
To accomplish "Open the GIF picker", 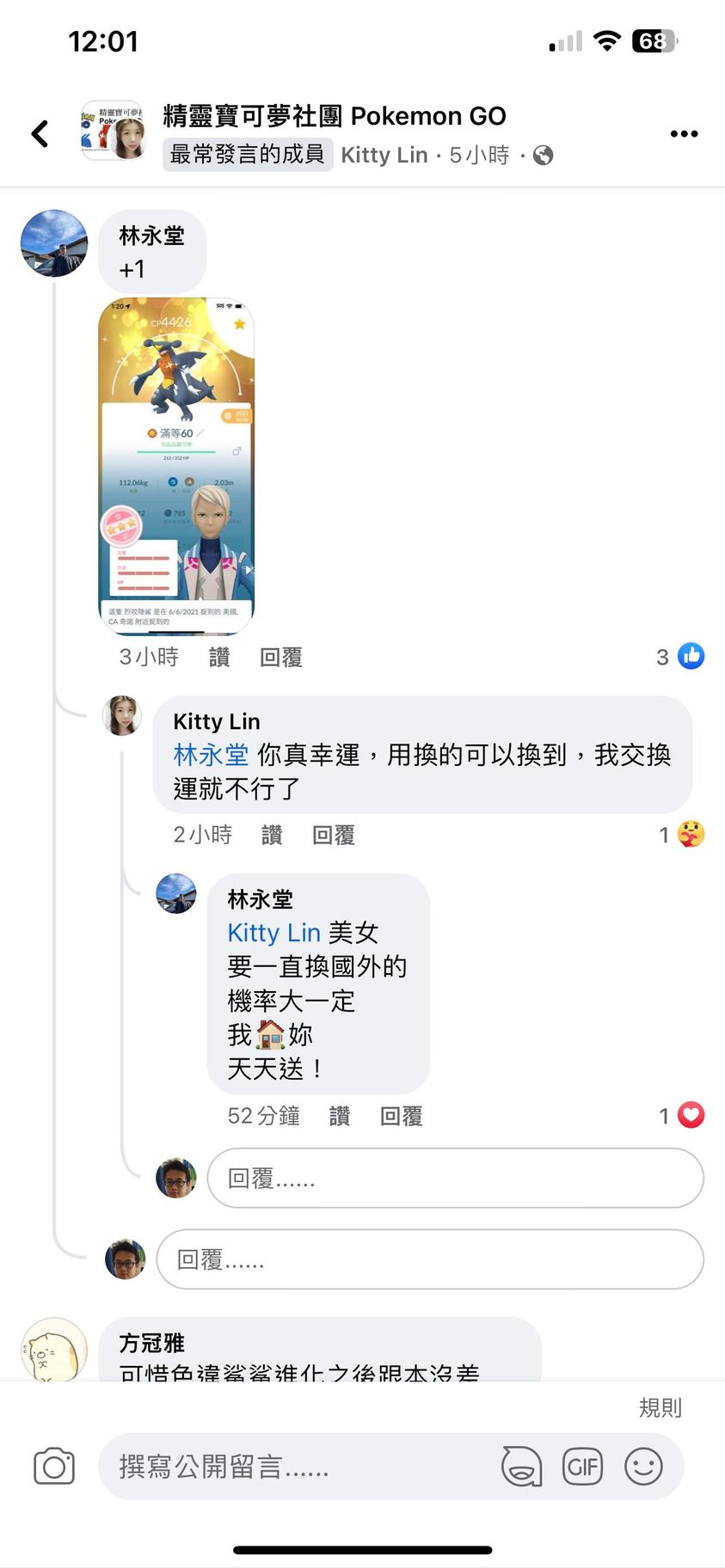I will point(582,1467).
